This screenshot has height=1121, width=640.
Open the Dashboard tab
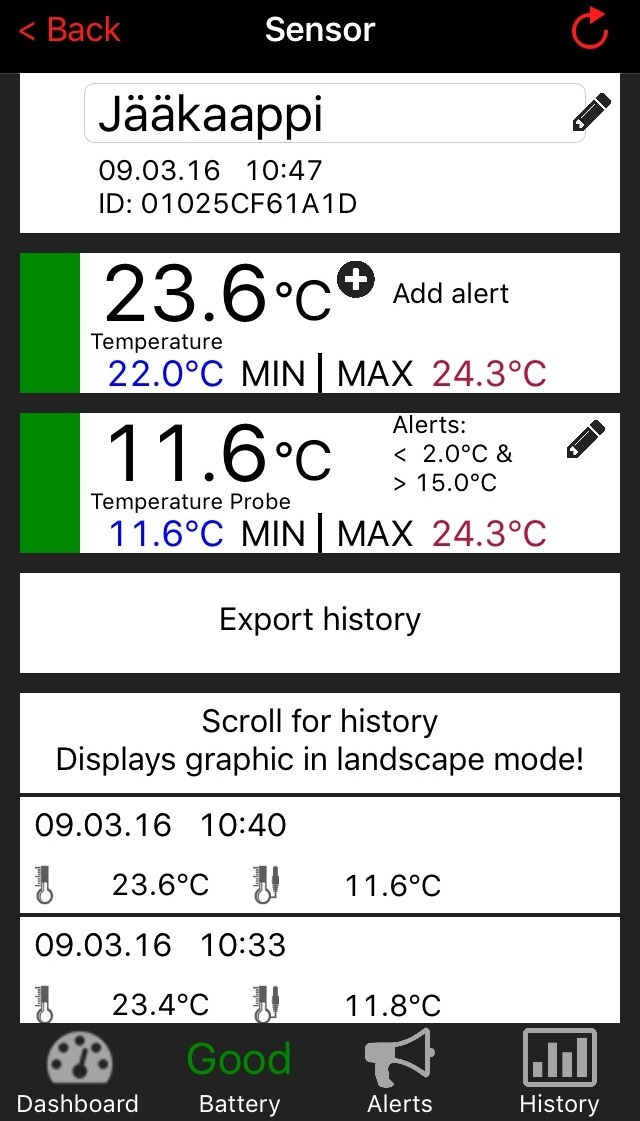(78, 1072)
